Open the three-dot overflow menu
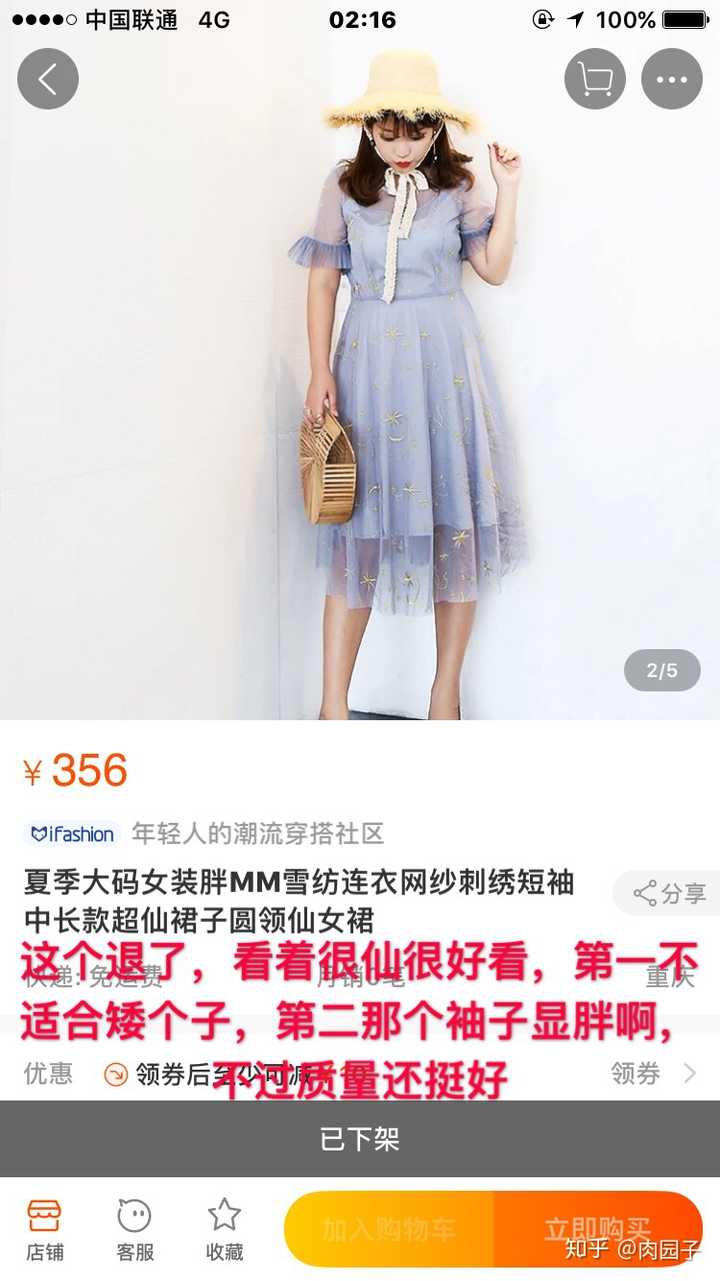 pos(671,79)
